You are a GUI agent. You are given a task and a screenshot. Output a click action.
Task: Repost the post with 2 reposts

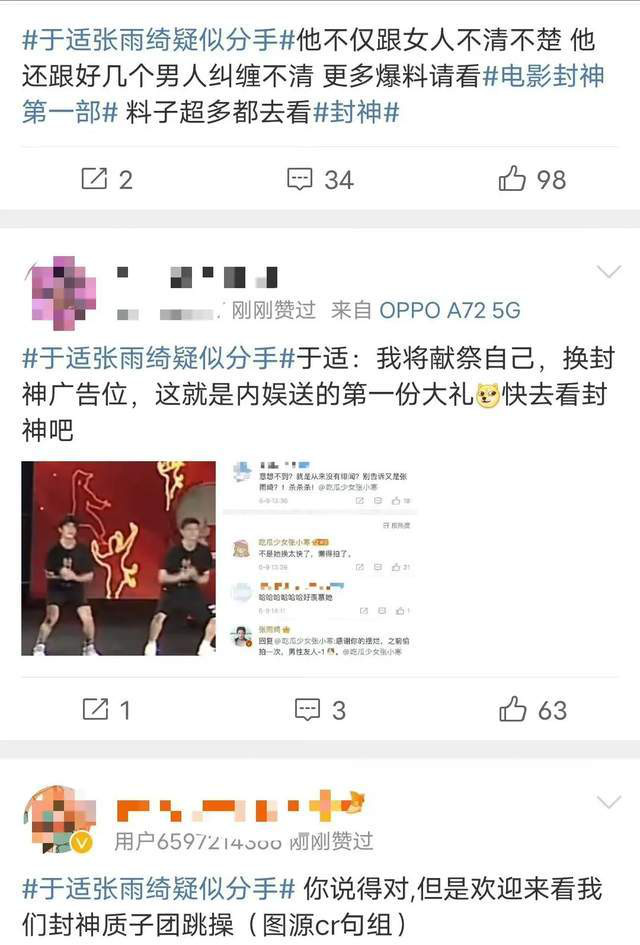tap(106, 179)
